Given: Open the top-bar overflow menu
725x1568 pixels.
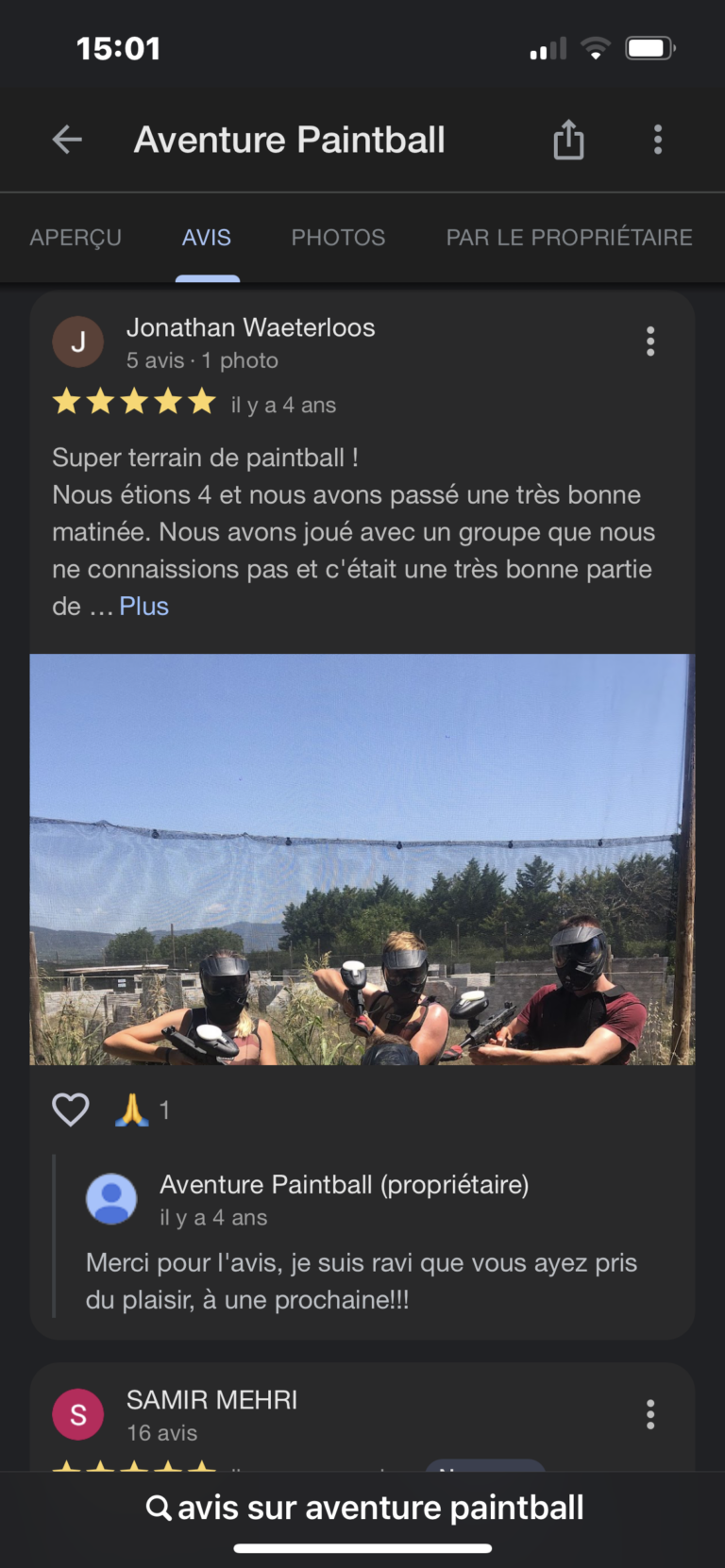Looking at the screenshot, I should [658, 140].
